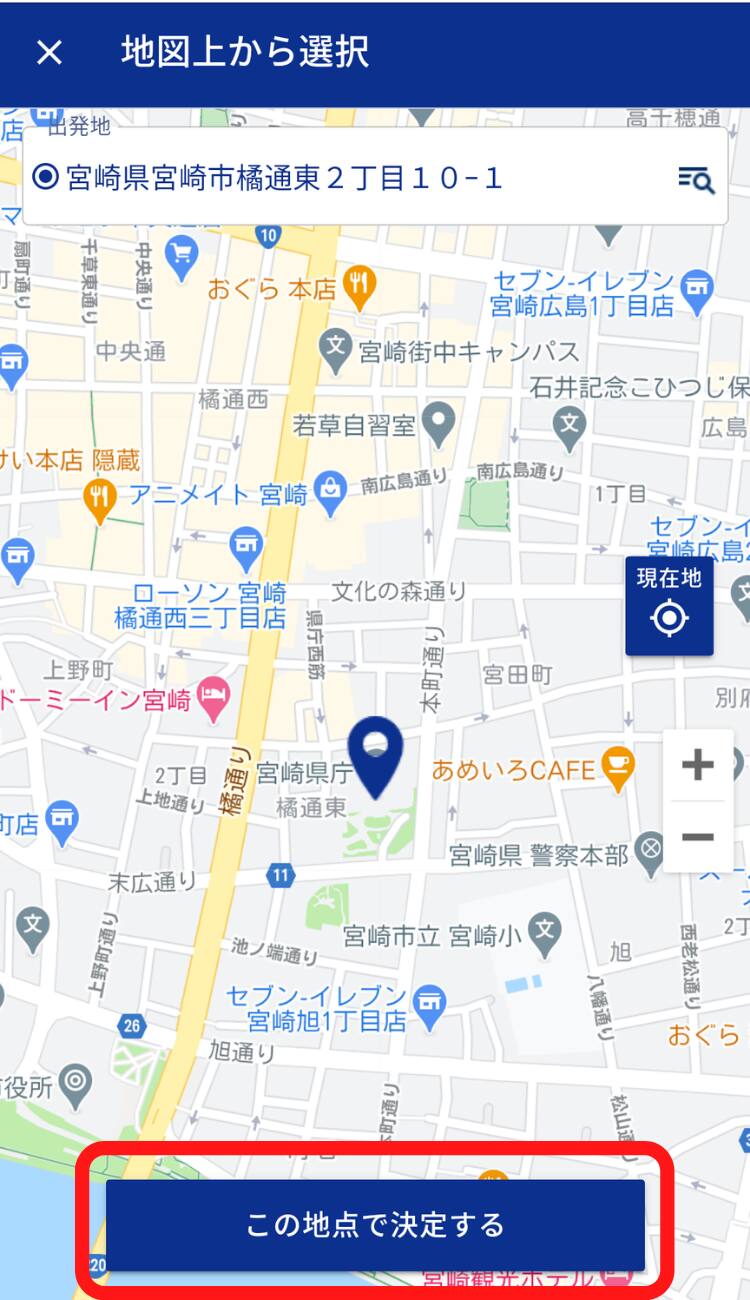The height and width of the screenshot is (1300, 750).
Task: Confirm with この地点で決定する button
Action: (x=375, y=1225)
